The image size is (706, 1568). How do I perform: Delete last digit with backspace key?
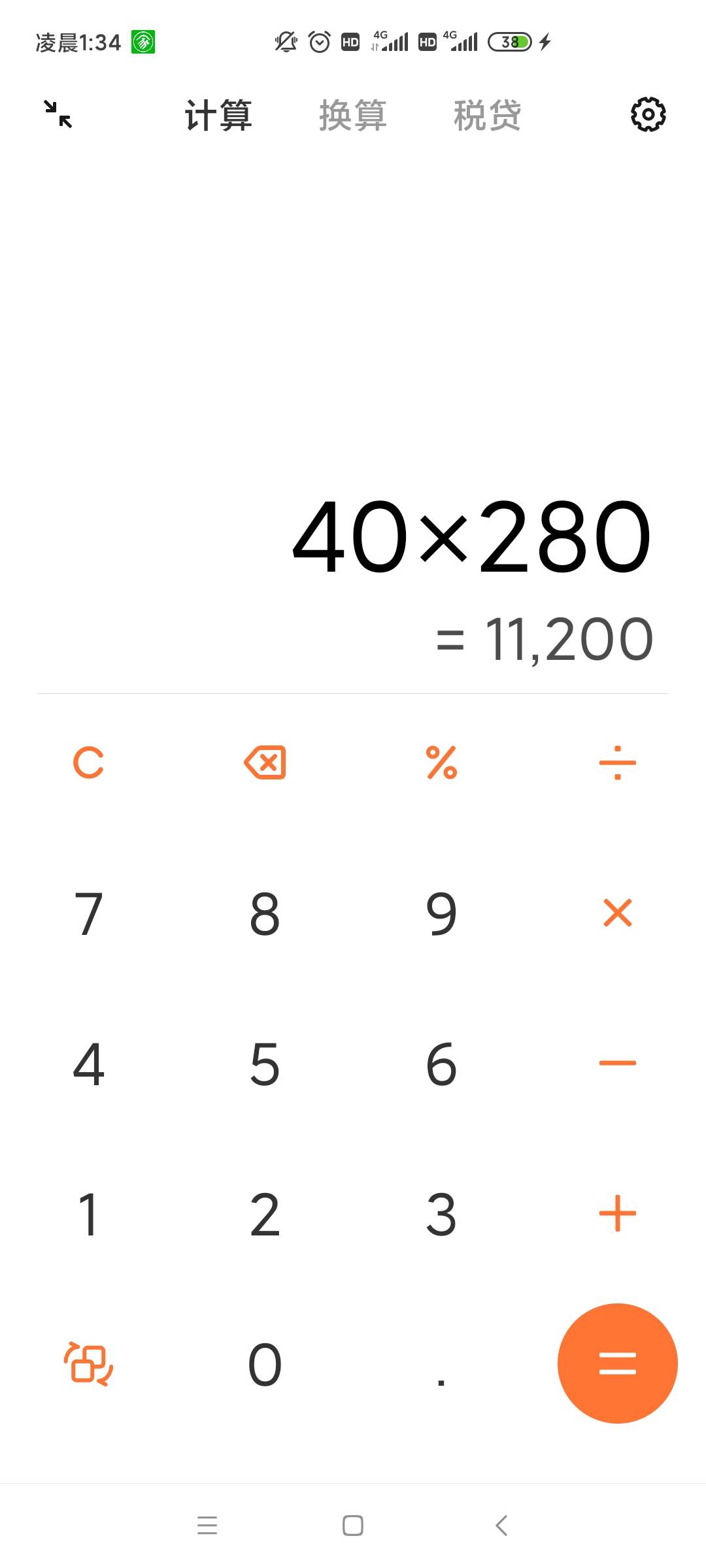[265, 762]
